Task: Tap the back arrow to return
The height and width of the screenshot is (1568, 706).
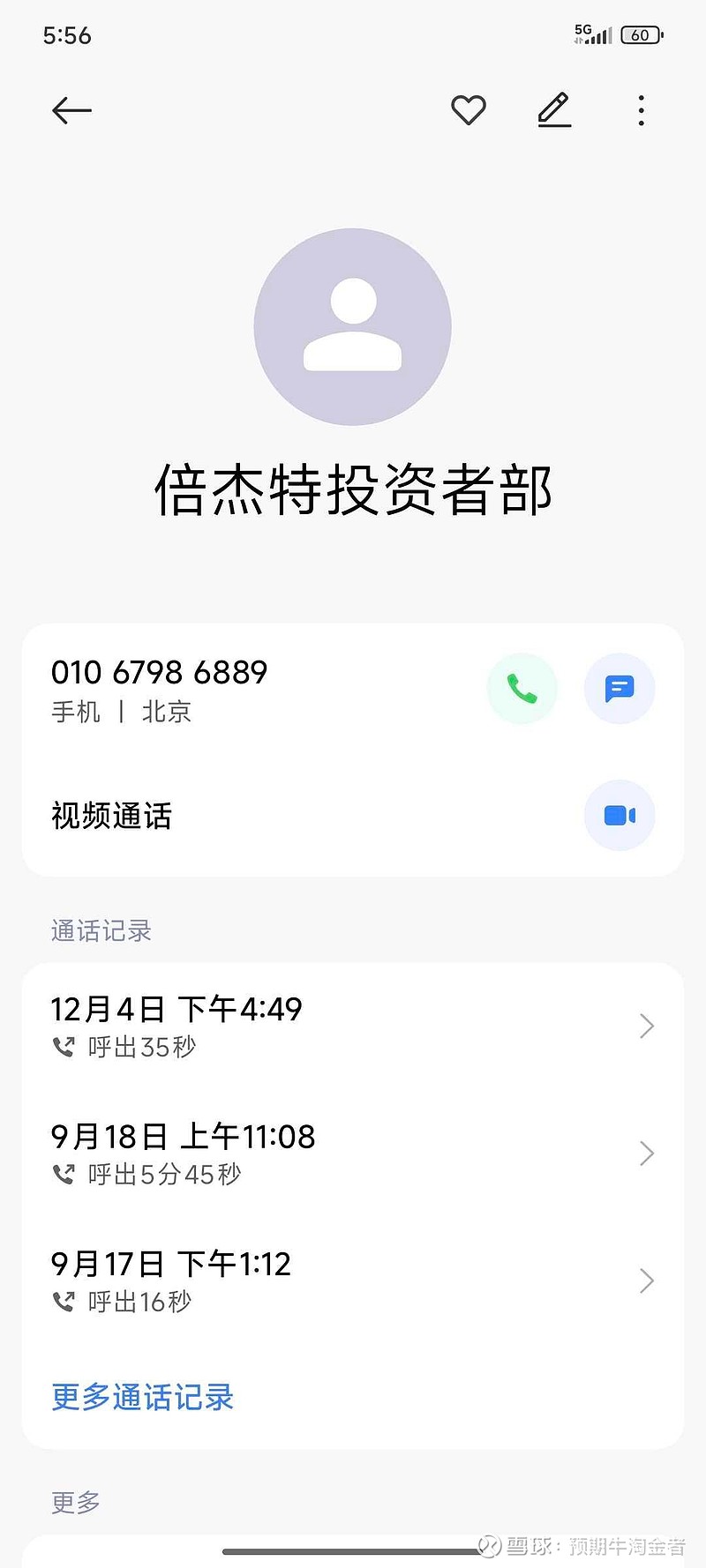Action: point(71,109)
